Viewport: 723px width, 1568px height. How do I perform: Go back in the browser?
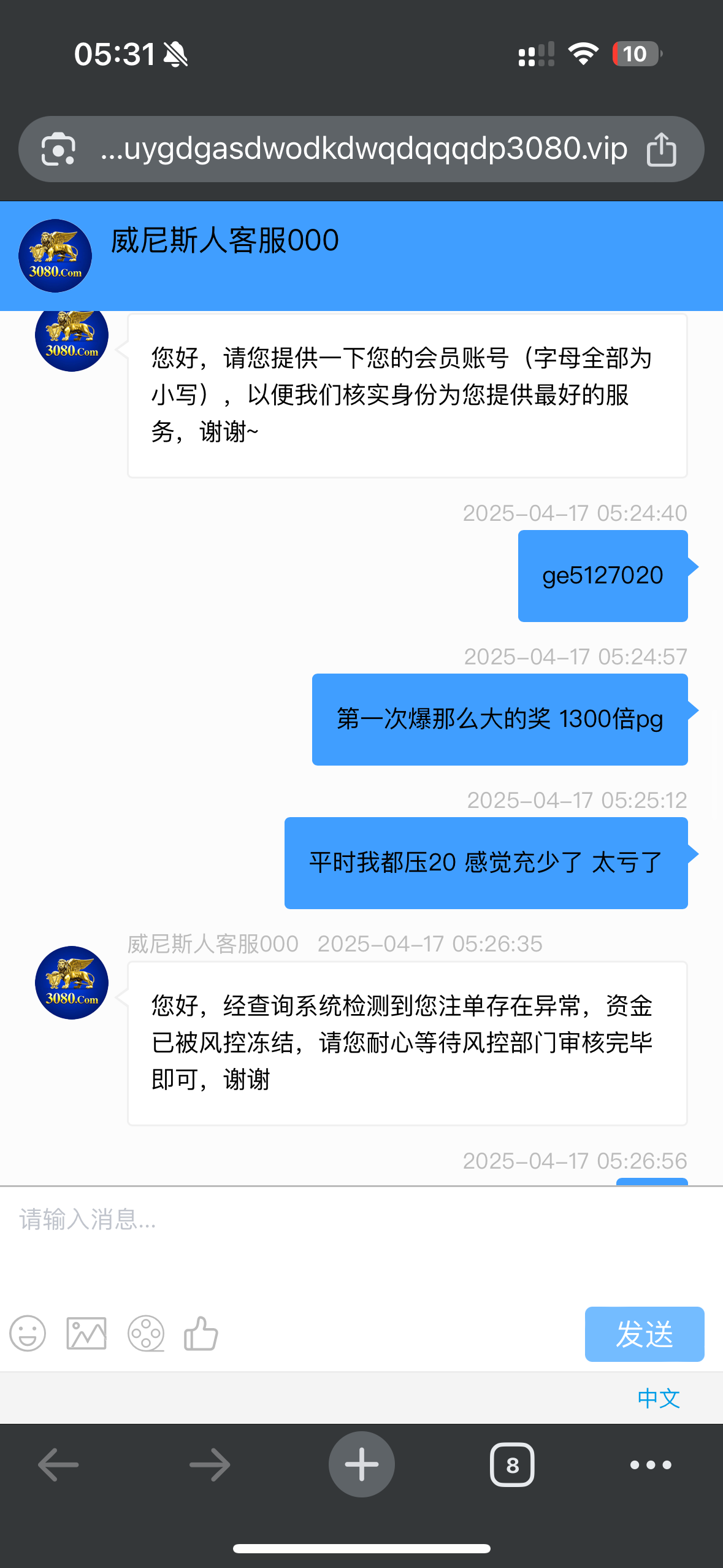58,1465
